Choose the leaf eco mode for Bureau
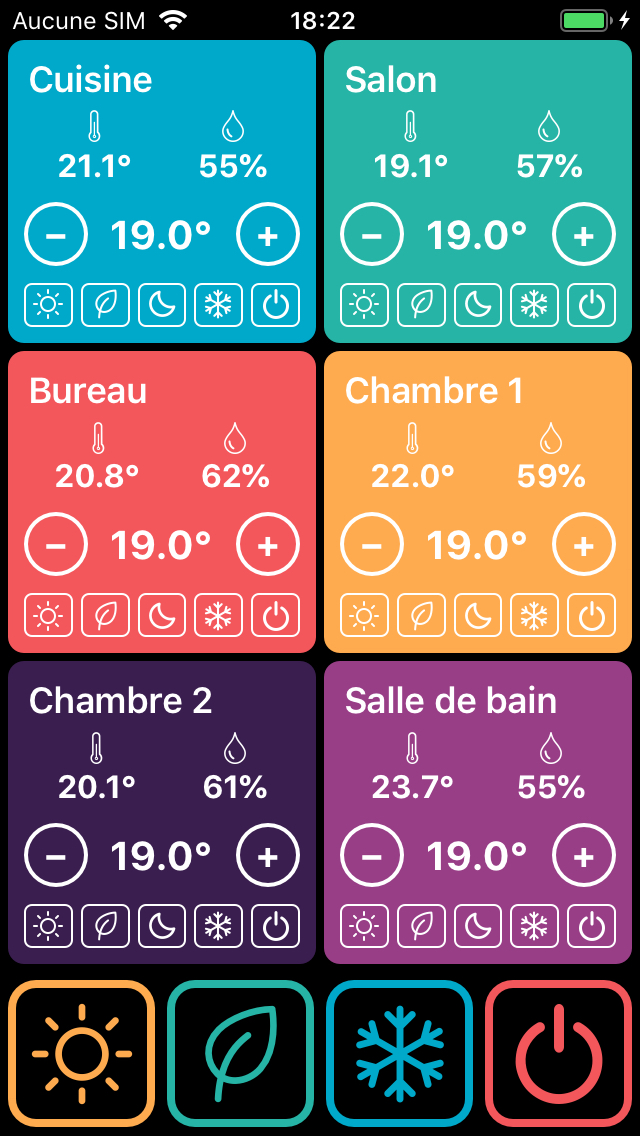This screenshot has width=640, height=1136. pyautogui.click(x=105, y=615)
